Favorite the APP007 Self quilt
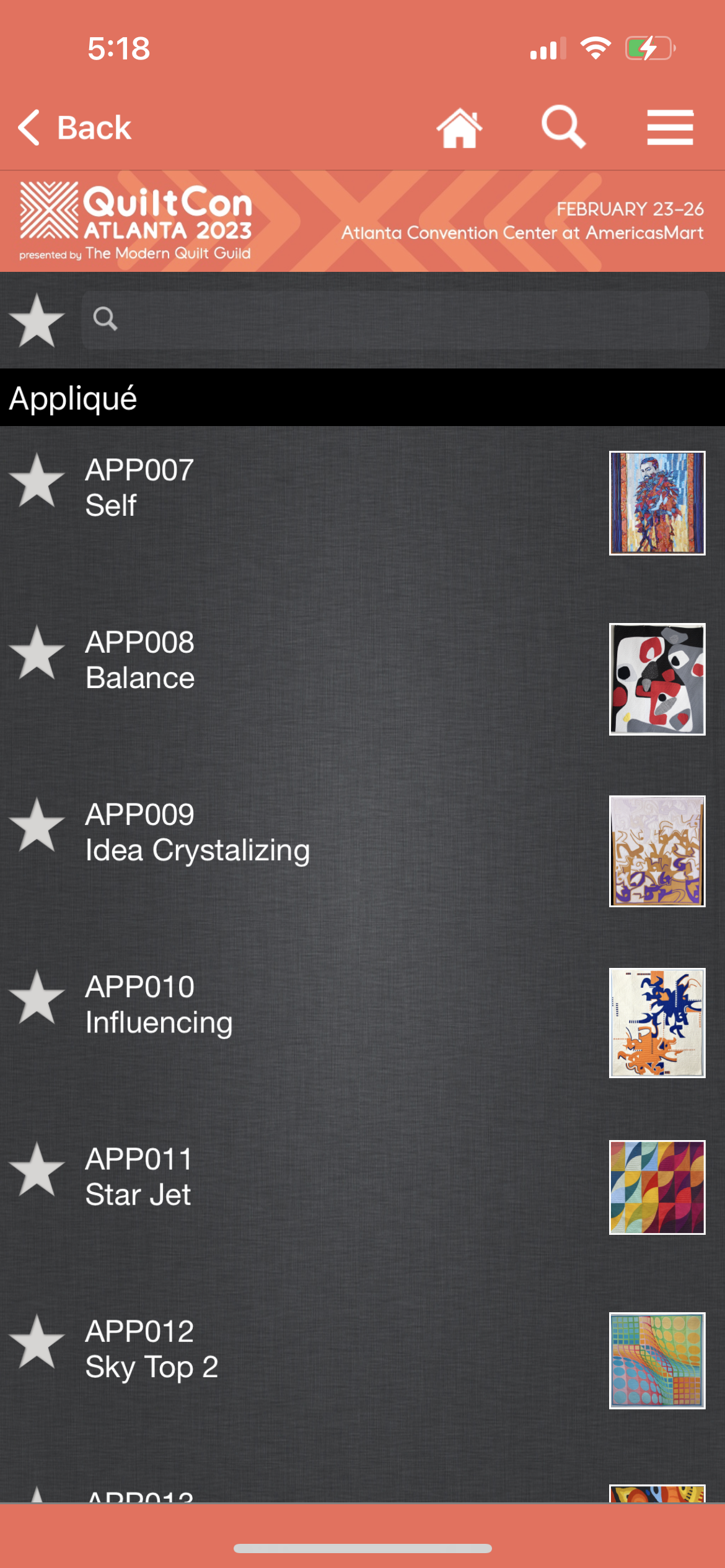Viewport: 725px width, 1568px height. [37, 481]
